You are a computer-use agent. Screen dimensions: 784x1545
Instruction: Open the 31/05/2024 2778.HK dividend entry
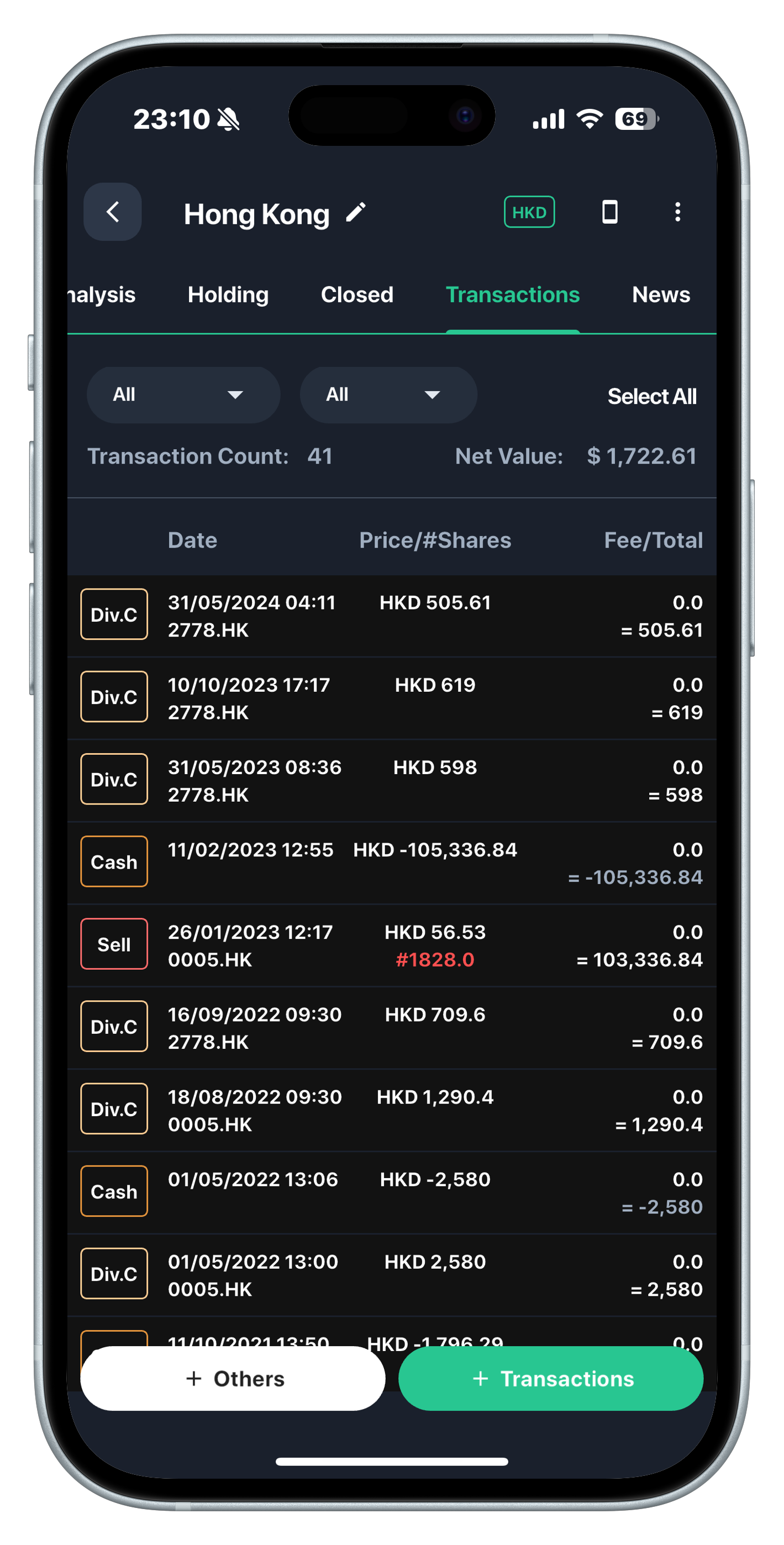(391, 616)
